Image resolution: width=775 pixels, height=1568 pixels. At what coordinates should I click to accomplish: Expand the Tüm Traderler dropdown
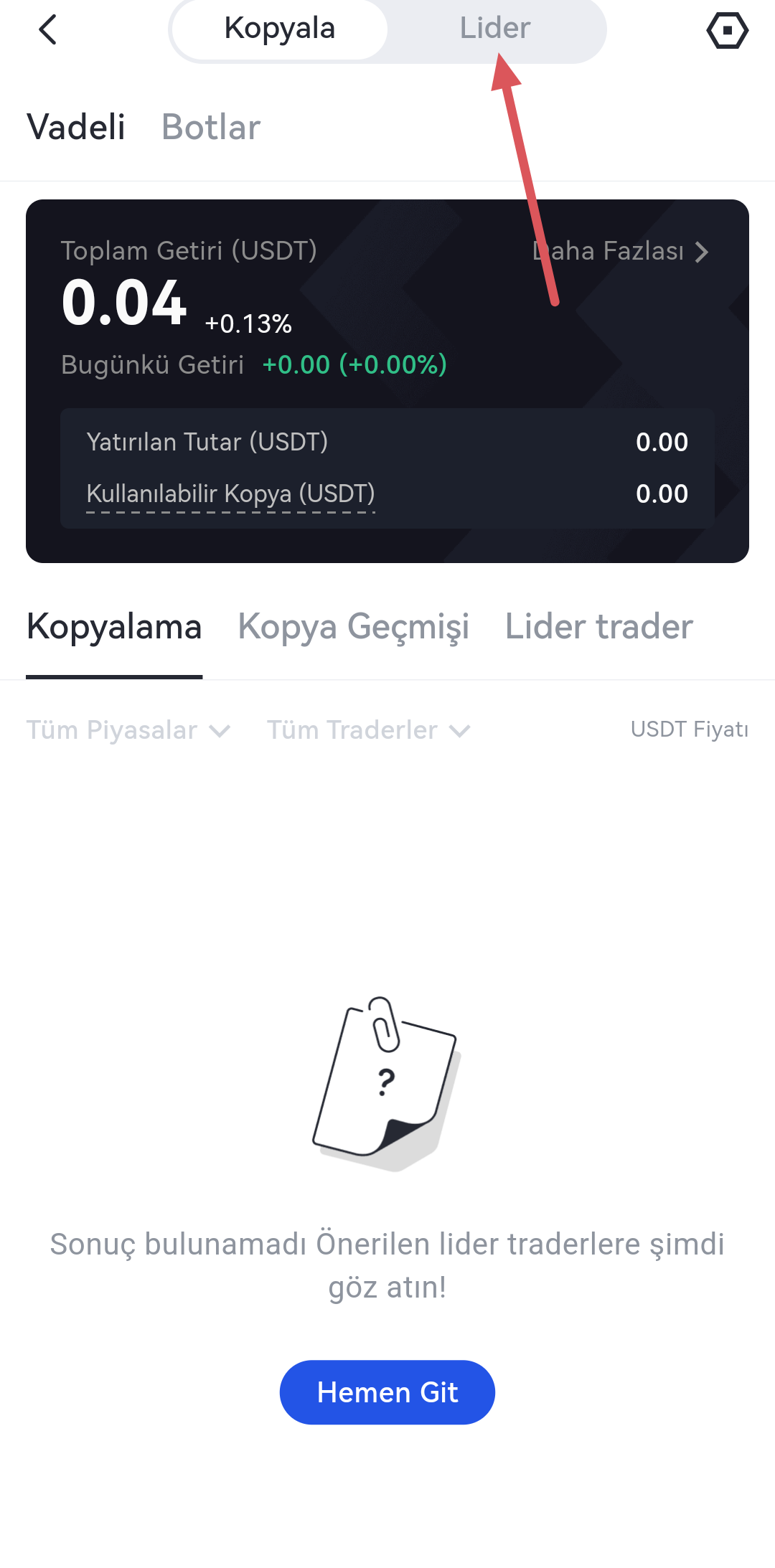coord(368,730)
